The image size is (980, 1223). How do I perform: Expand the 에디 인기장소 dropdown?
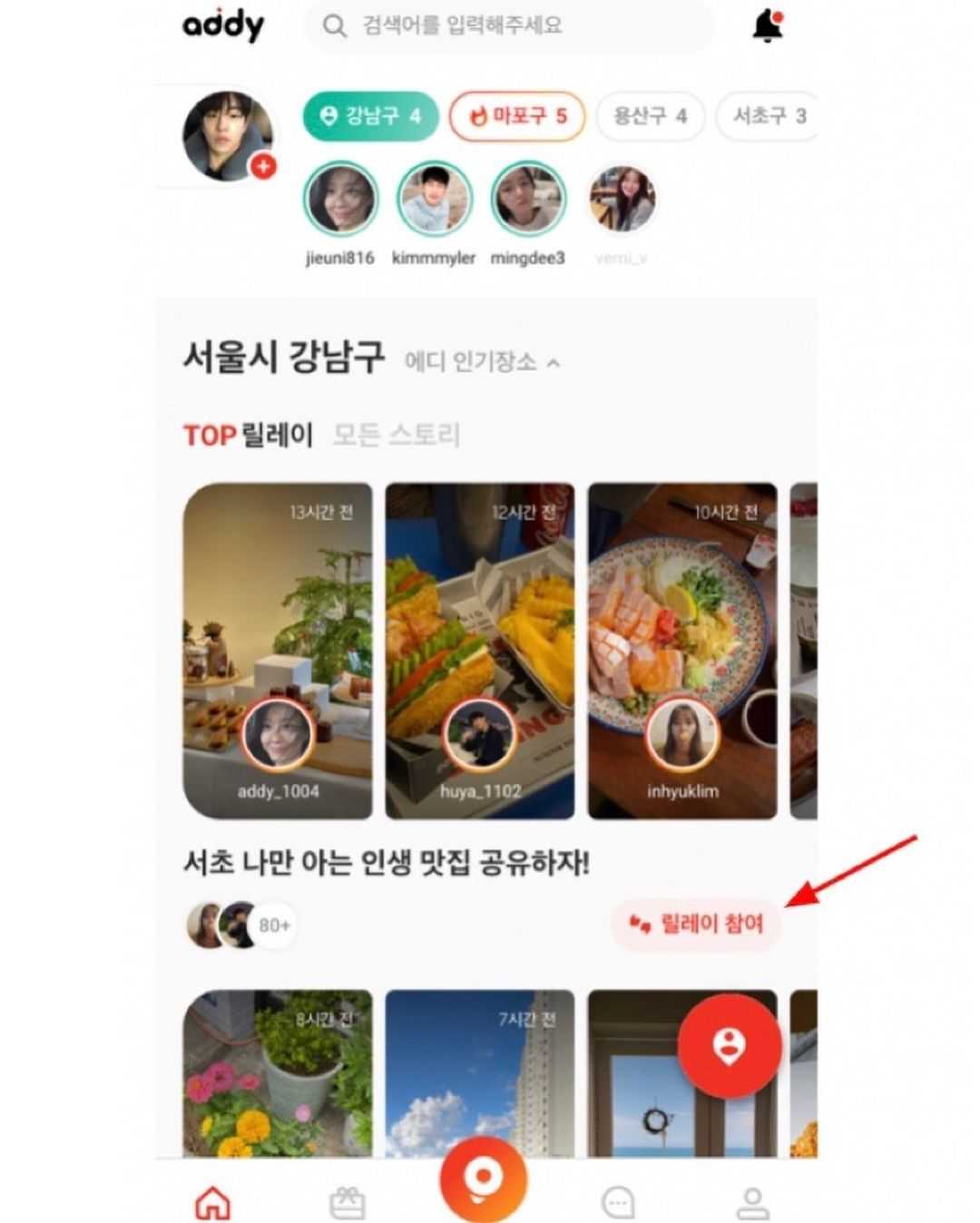(x=483, y=362)
